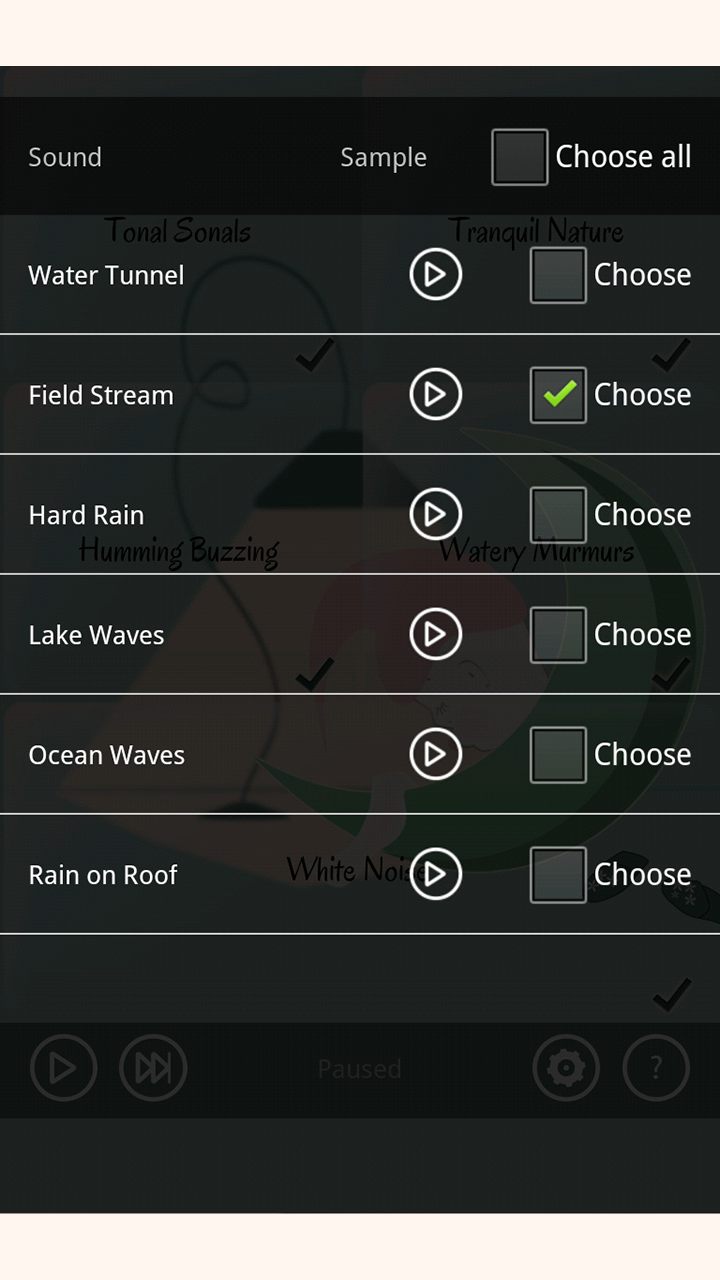Viewport: 720px width, 1280px height.
Task: Check the Choose all checkbox
Action: tap(520, 157)
